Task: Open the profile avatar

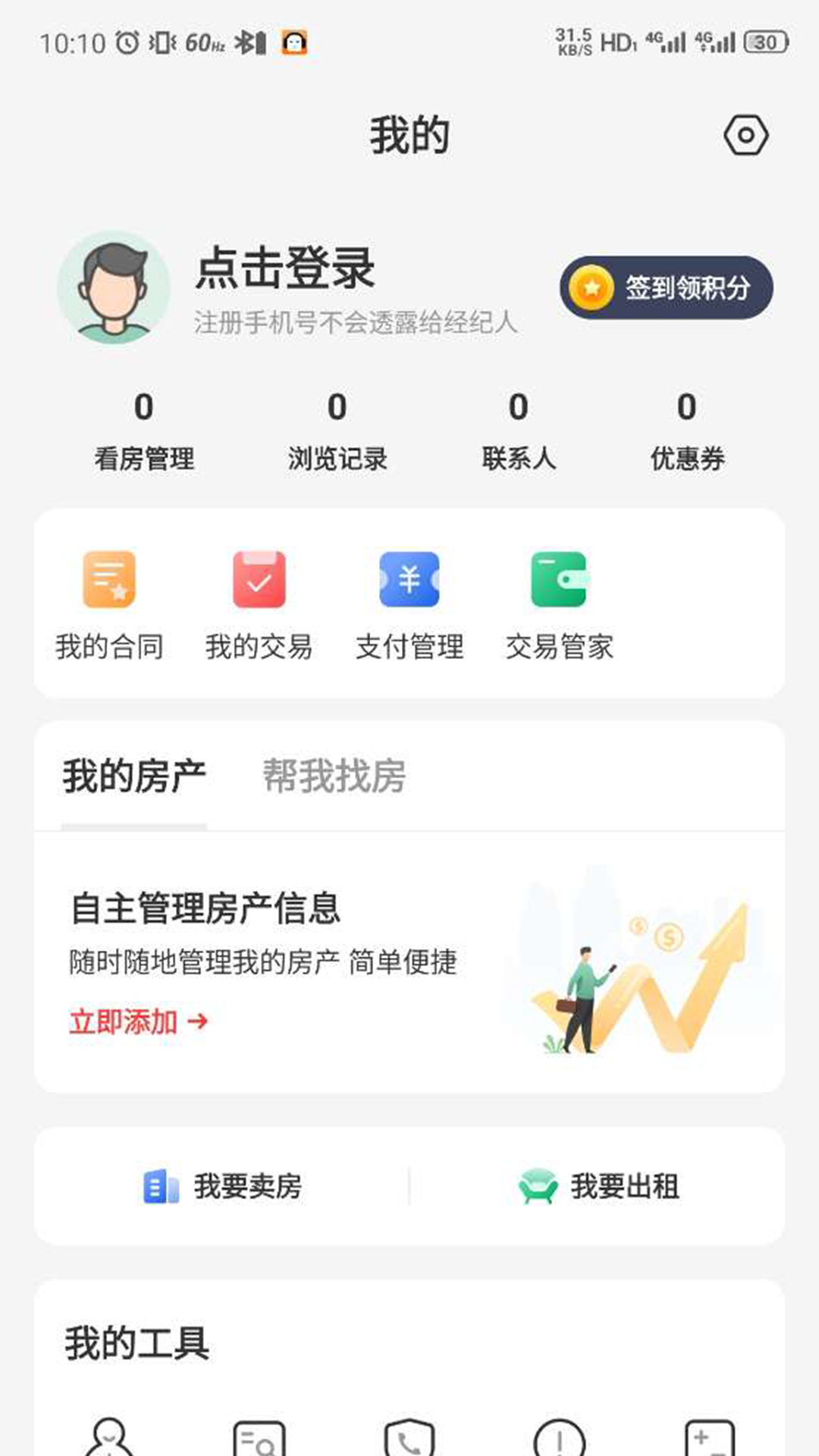Action: tap(114, 287)
